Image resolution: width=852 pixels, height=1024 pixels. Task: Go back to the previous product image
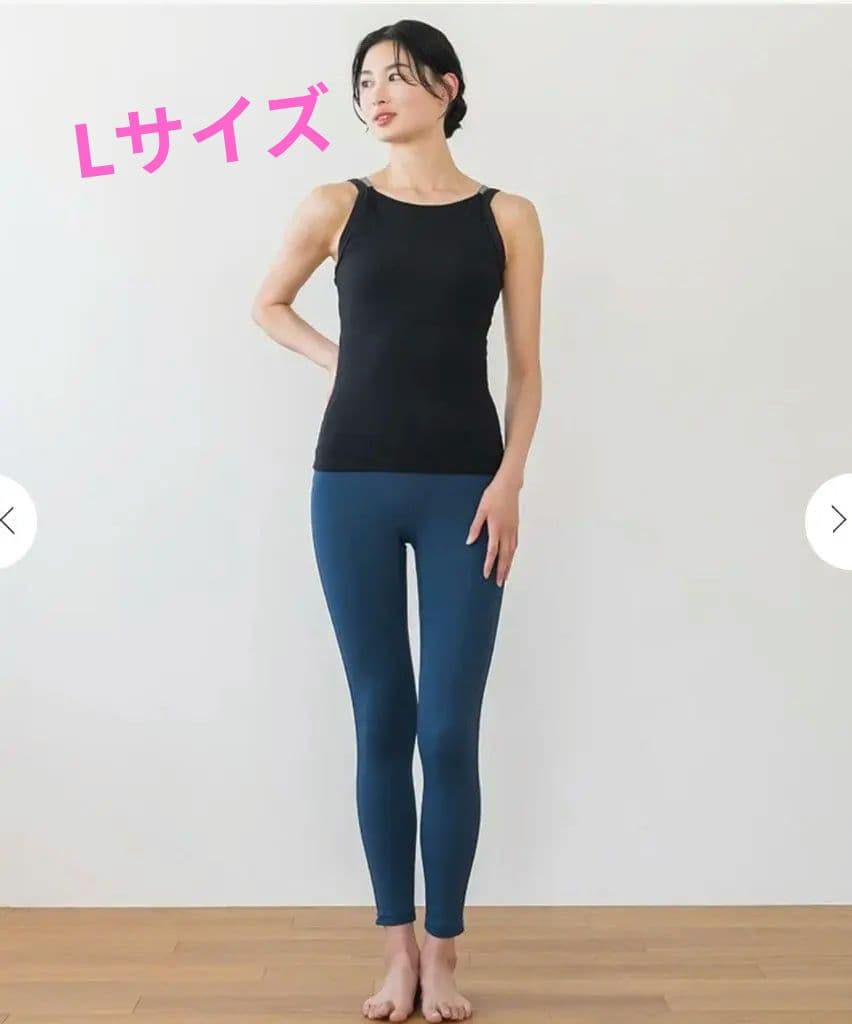pyautogui.click(x=12, y=521)
